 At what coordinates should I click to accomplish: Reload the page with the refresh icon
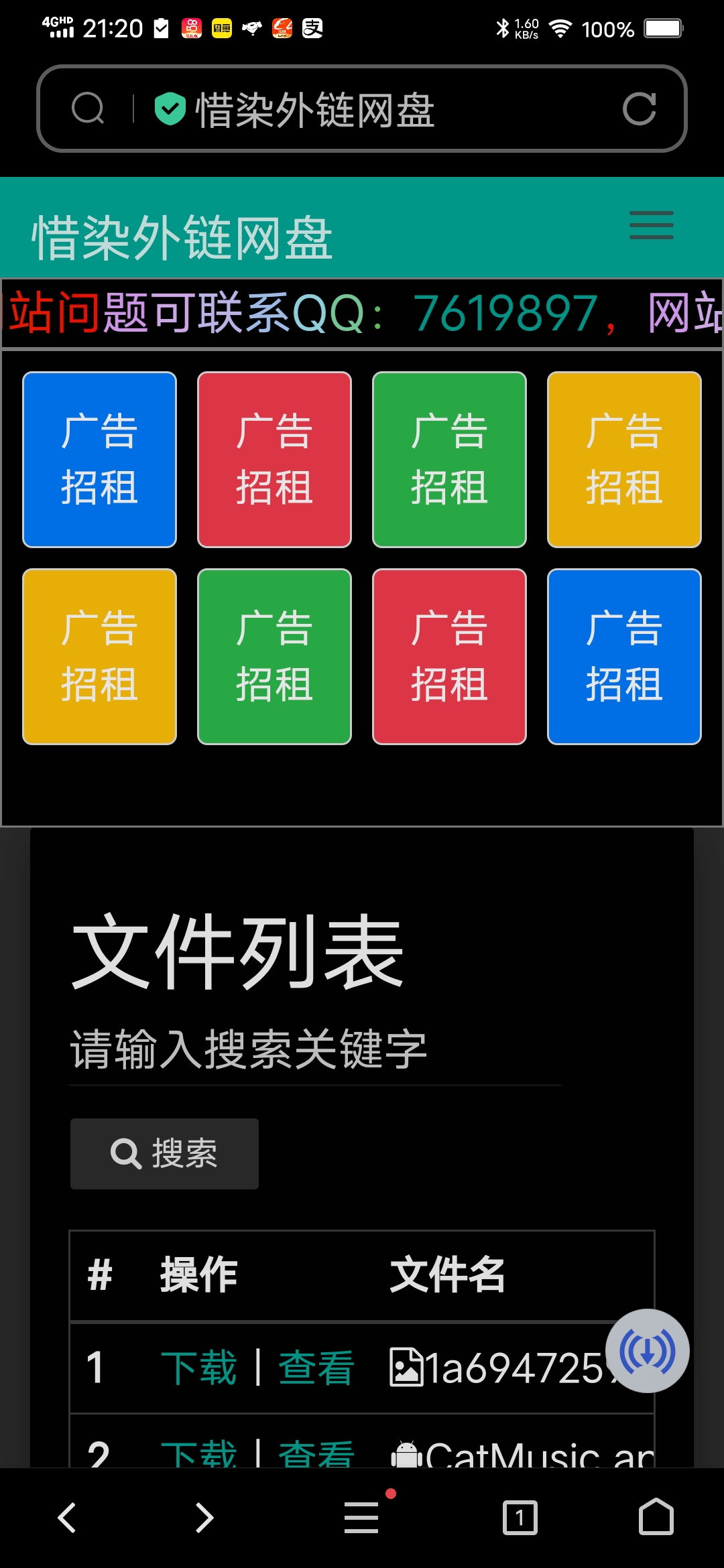(639, 109)
